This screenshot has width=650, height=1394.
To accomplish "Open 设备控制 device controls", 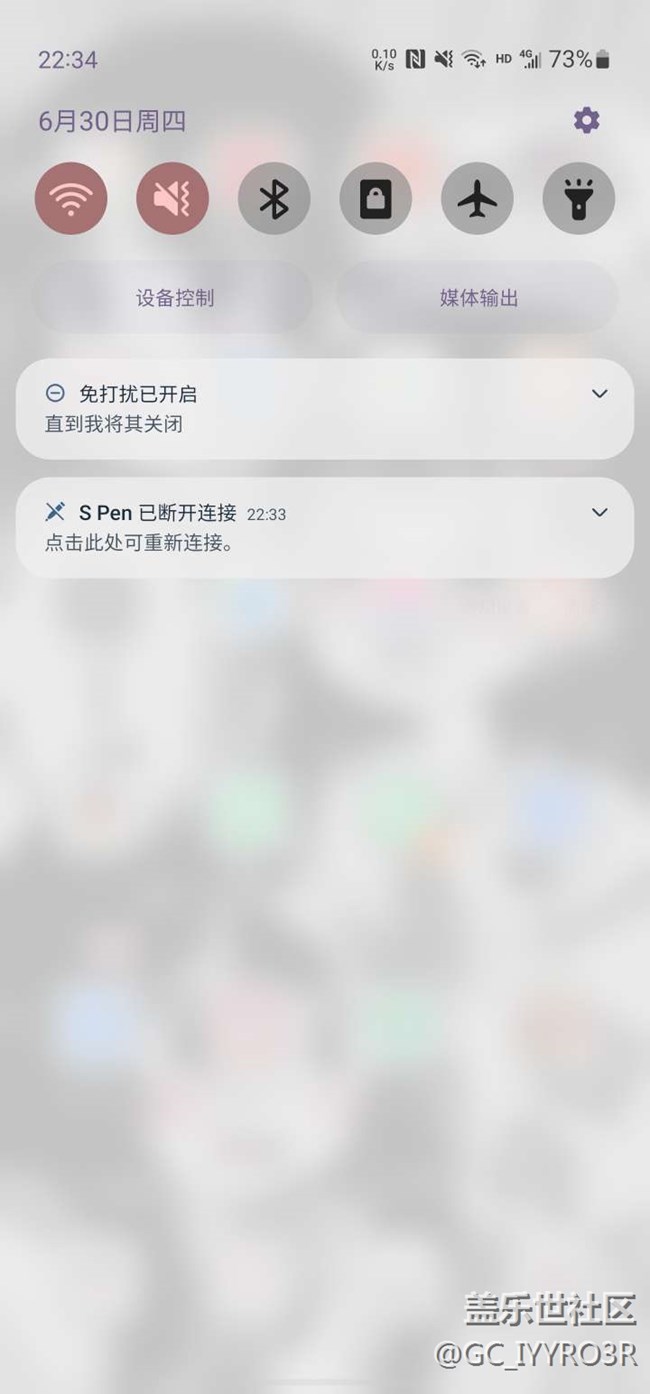I will coord(174,298).
